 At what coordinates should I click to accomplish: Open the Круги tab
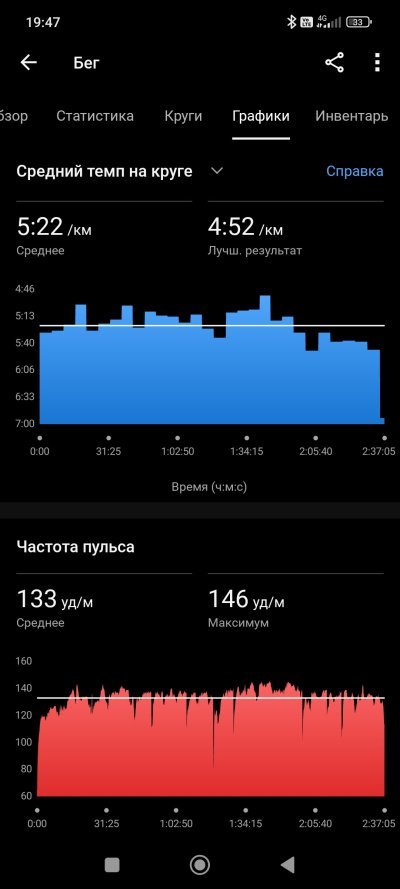[183, 116]
